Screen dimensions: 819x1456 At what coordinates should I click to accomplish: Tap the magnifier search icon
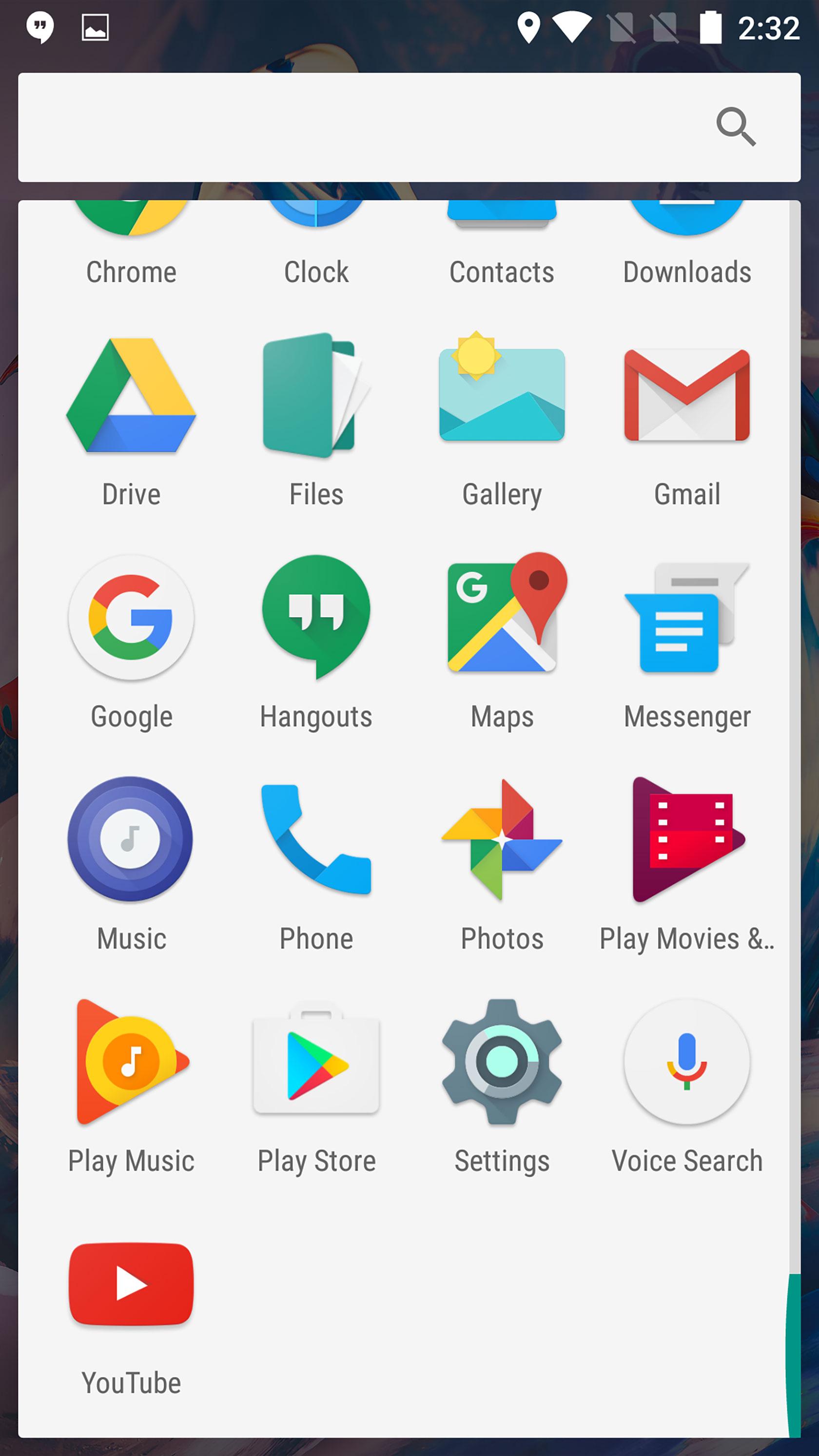point(735,127)
